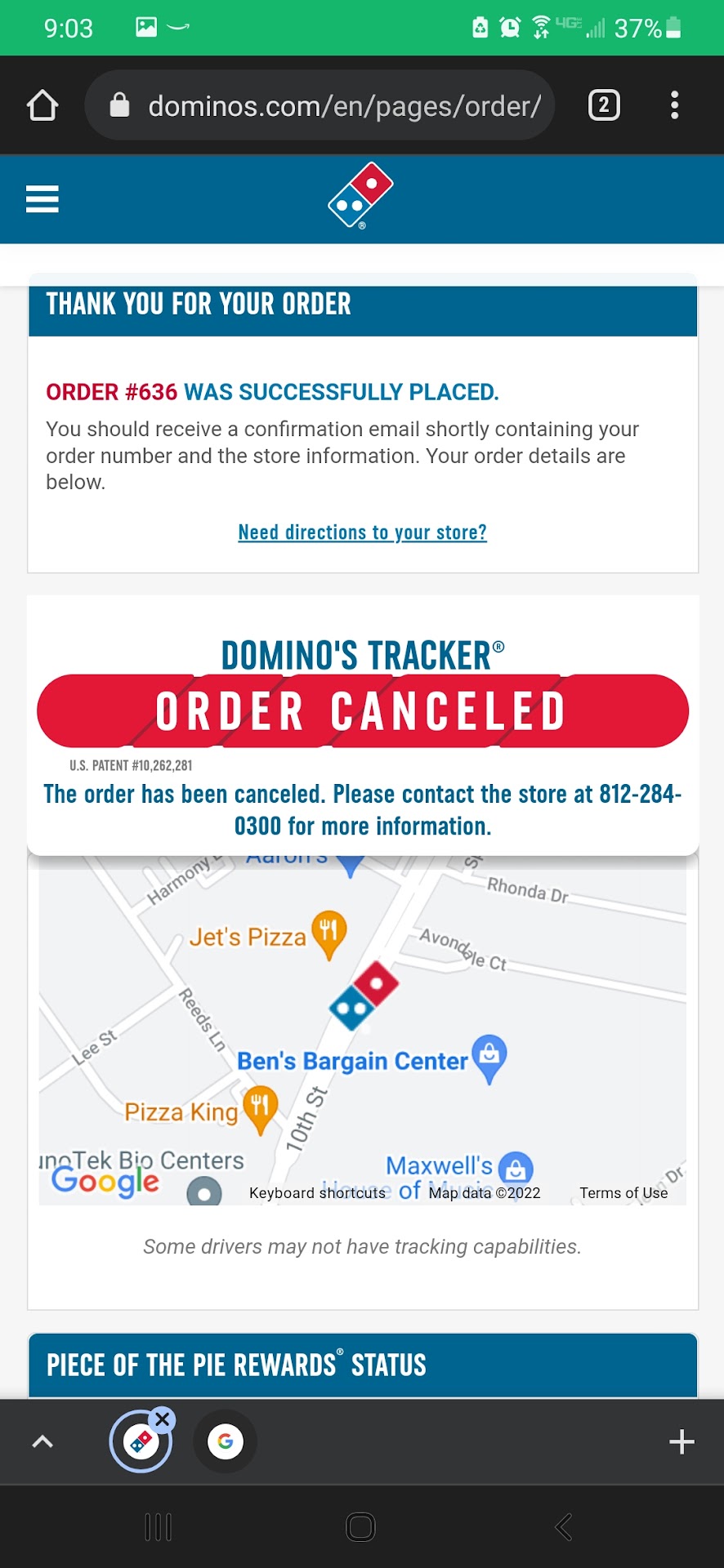
Task: Open the map's Terms of Use
Action: tap(623, 1193)
